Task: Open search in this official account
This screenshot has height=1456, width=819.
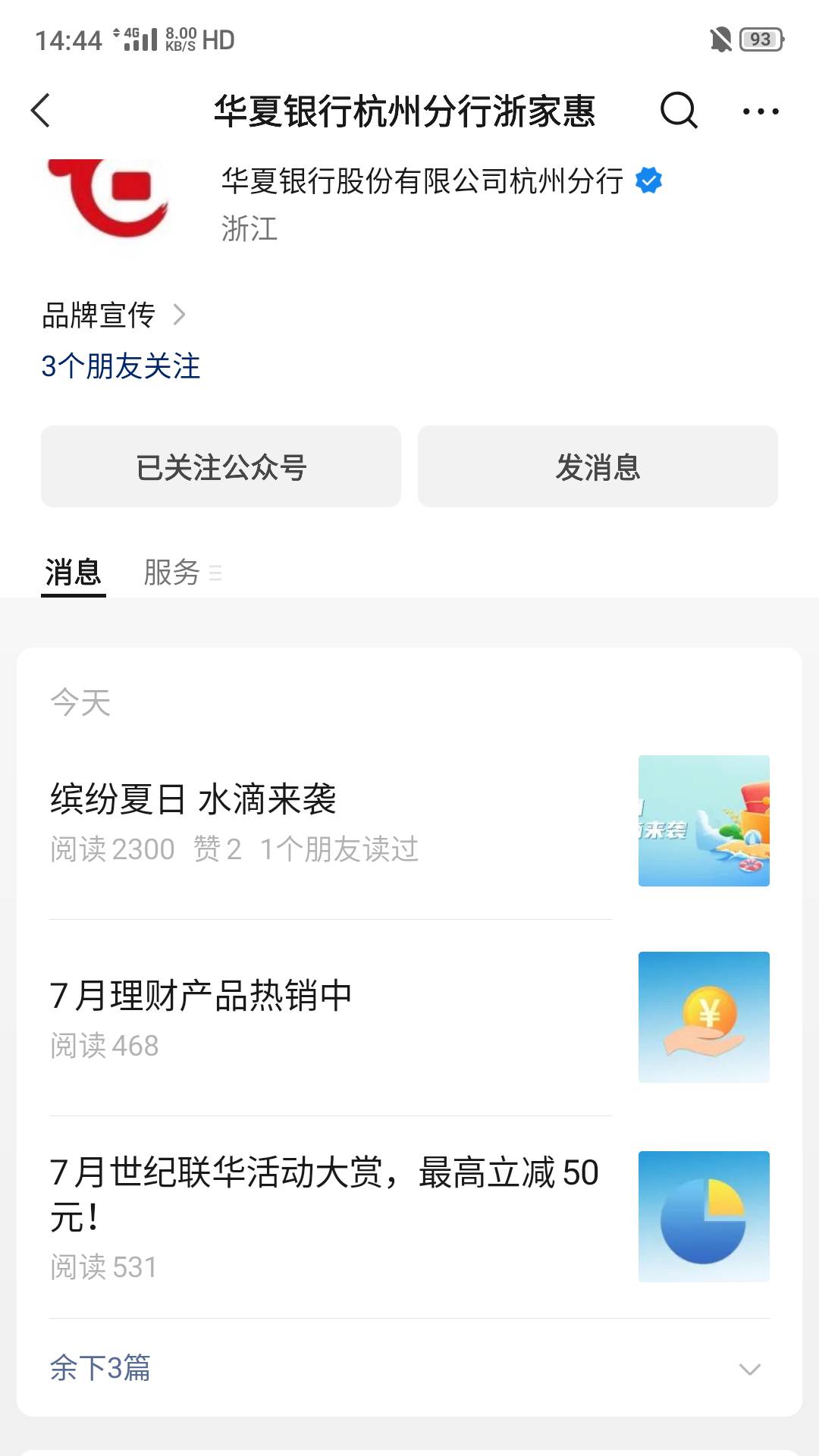Action: tap(678, 111)
